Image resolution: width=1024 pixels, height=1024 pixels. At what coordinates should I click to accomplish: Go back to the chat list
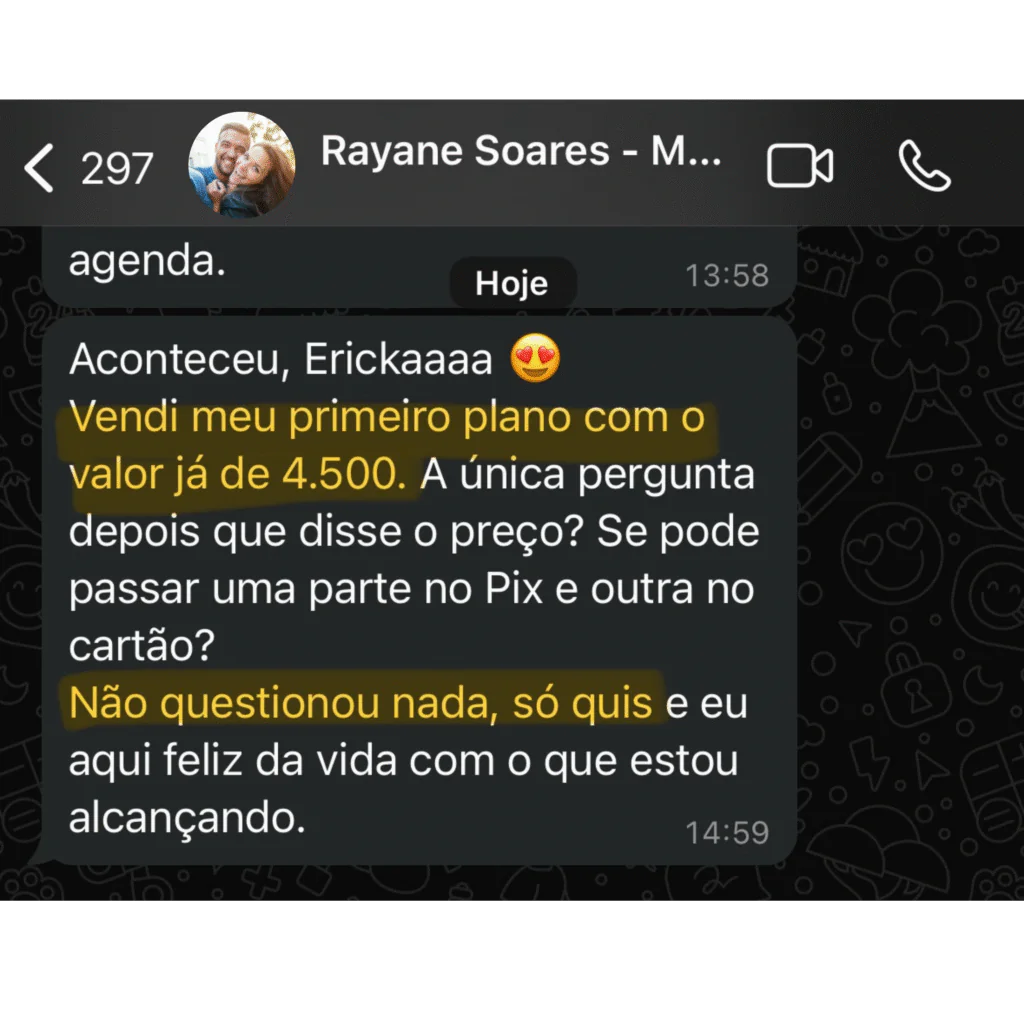click(x=40, y=168)
